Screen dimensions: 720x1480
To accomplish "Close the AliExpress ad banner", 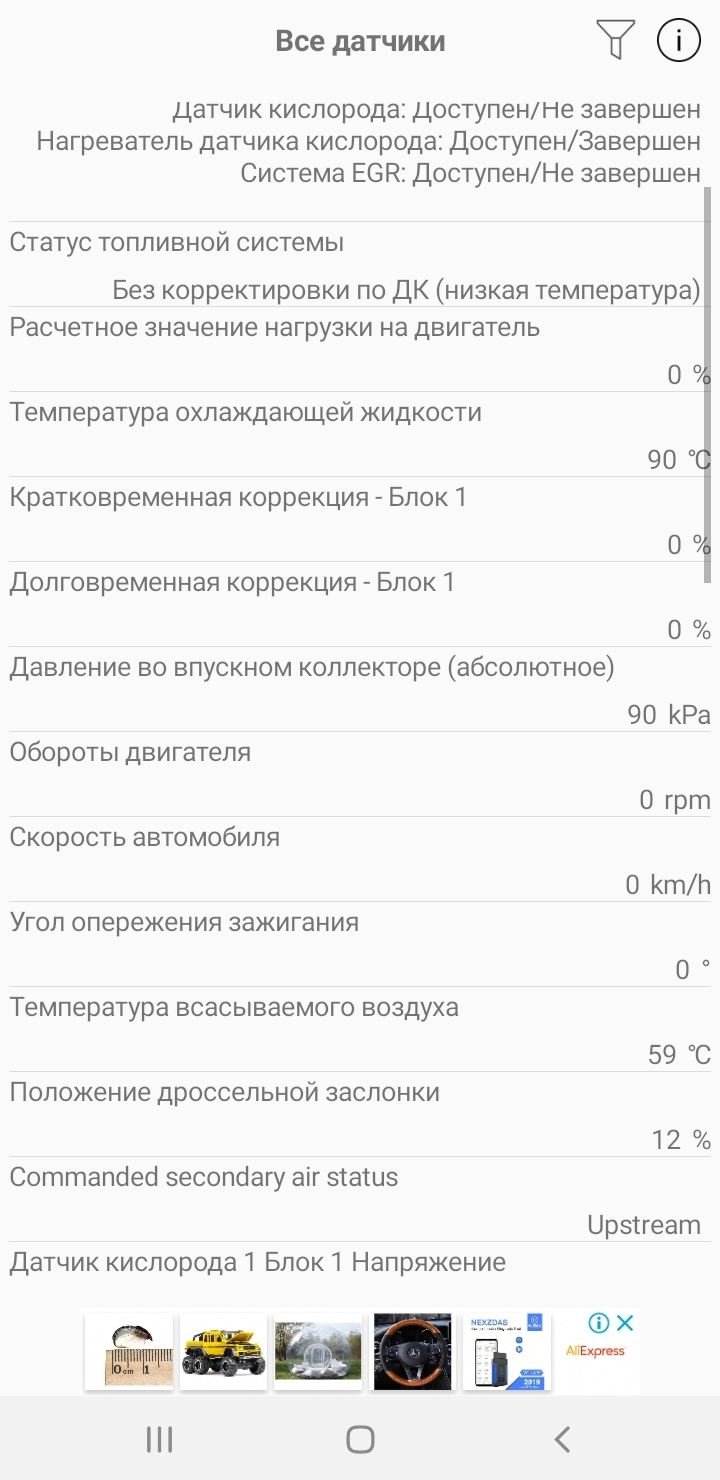I will pyautogui.click(x=625, y=1323).
